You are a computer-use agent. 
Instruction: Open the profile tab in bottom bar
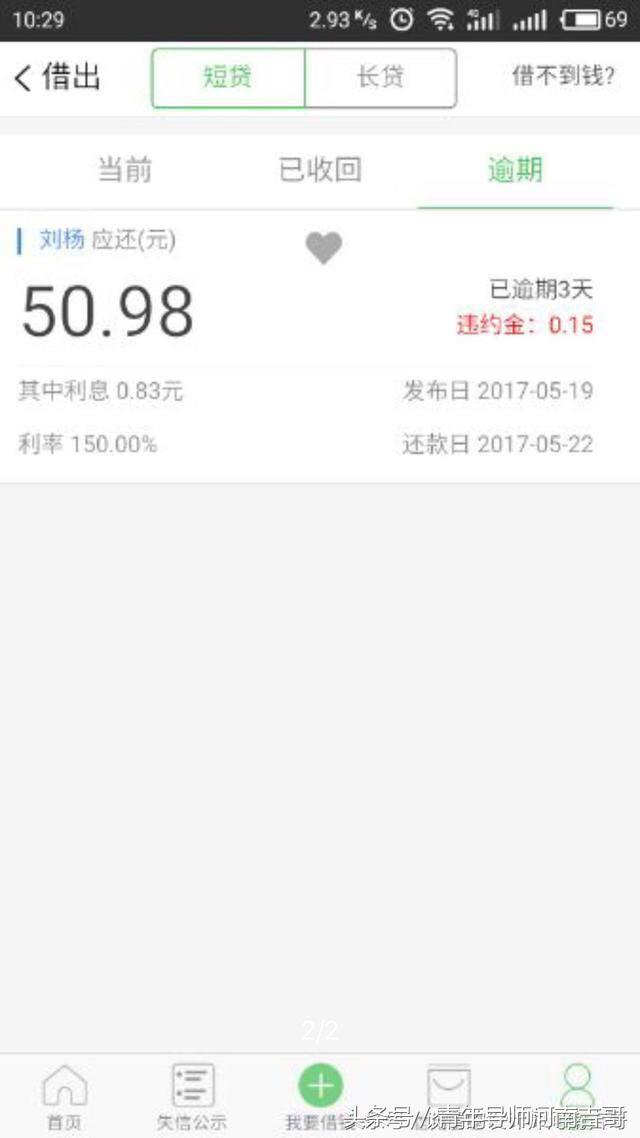pyautogui.click(x=577, y=1090)
